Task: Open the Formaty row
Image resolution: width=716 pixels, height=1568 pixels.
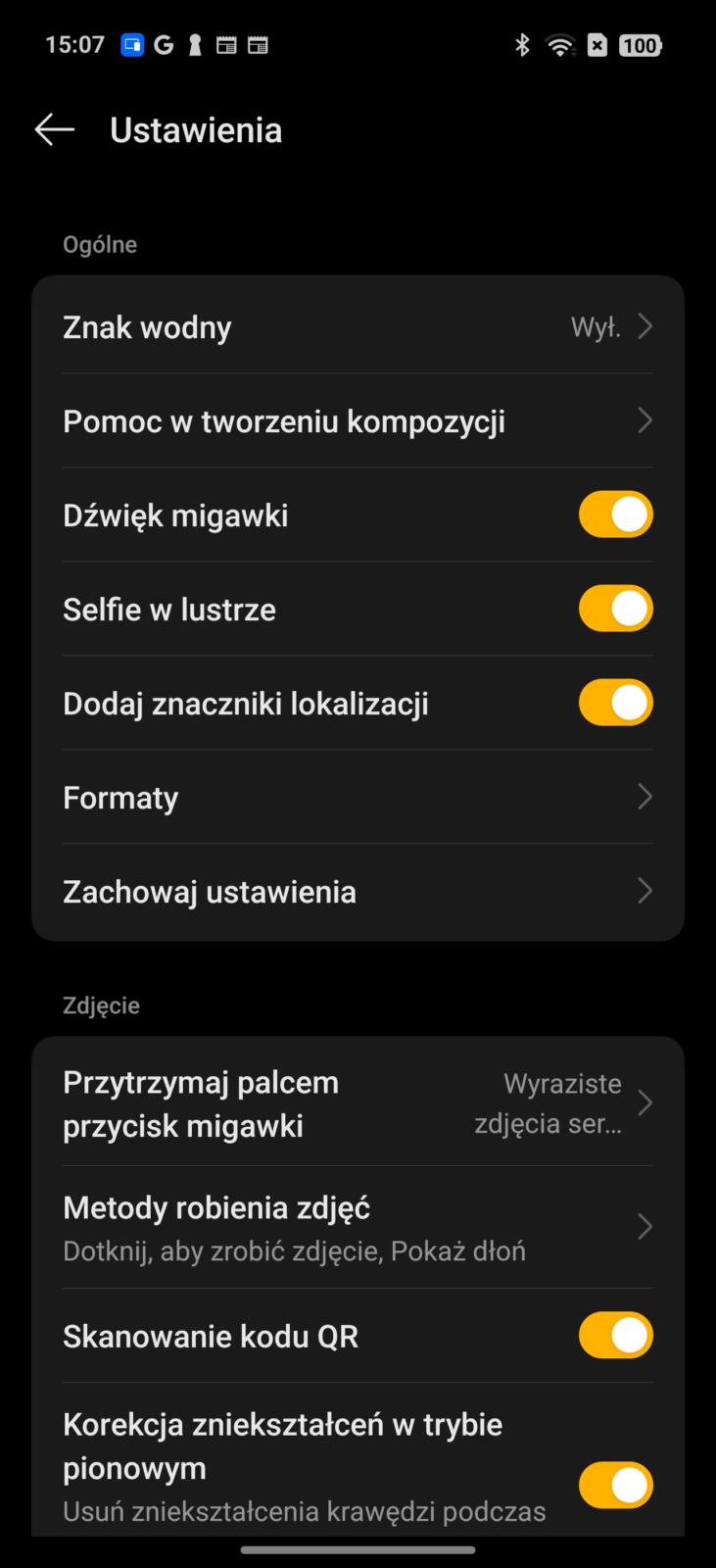Action: coord(358,798)
